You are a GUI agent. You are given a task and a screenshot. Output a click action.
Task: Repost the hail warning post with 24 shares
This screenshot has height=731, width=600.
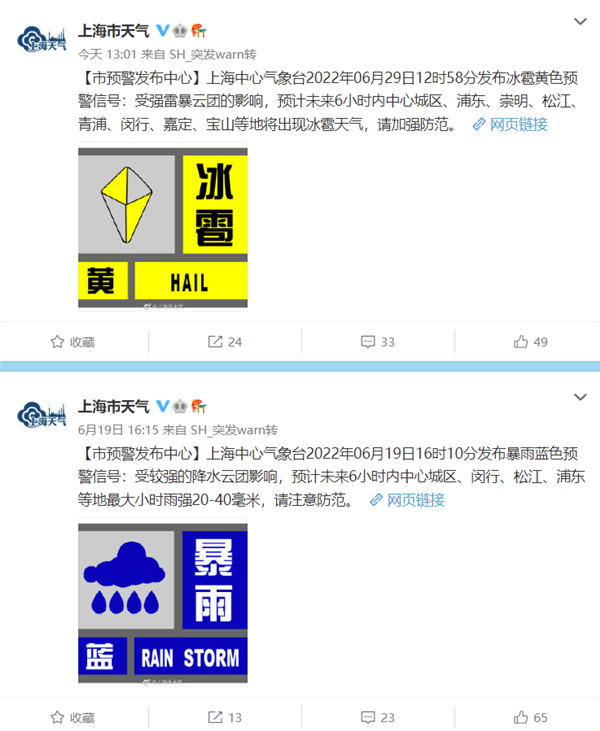pyautogui.click(x=224, y=342)
